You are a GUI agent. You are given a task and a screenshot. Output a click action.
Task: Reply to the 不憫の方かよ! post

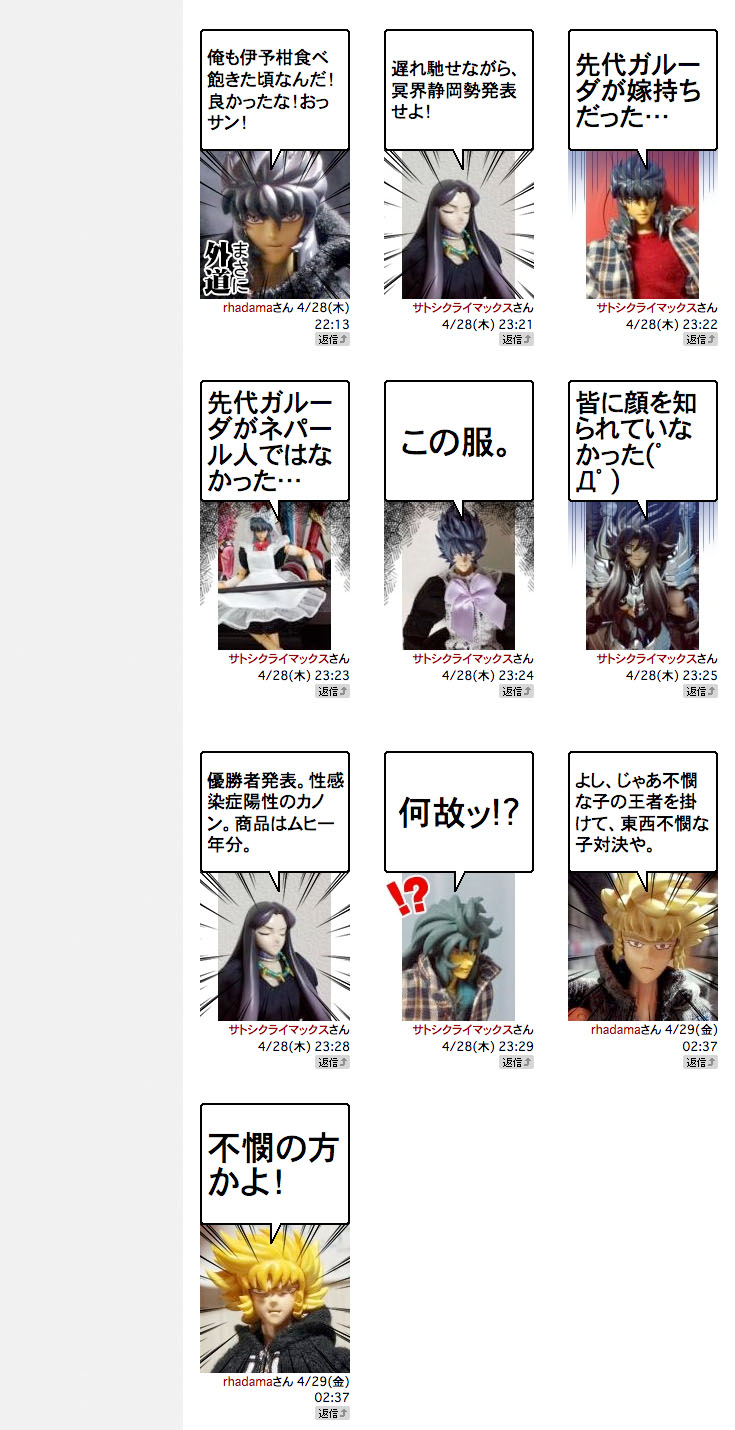333,1413
